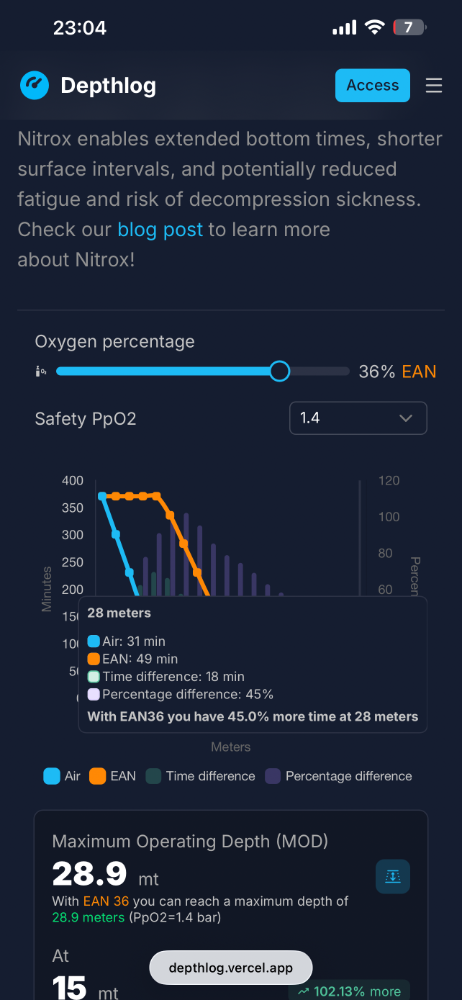Toggle the Percentage difference legend item
Viewport: 462px width, 1000px height.
338,776
